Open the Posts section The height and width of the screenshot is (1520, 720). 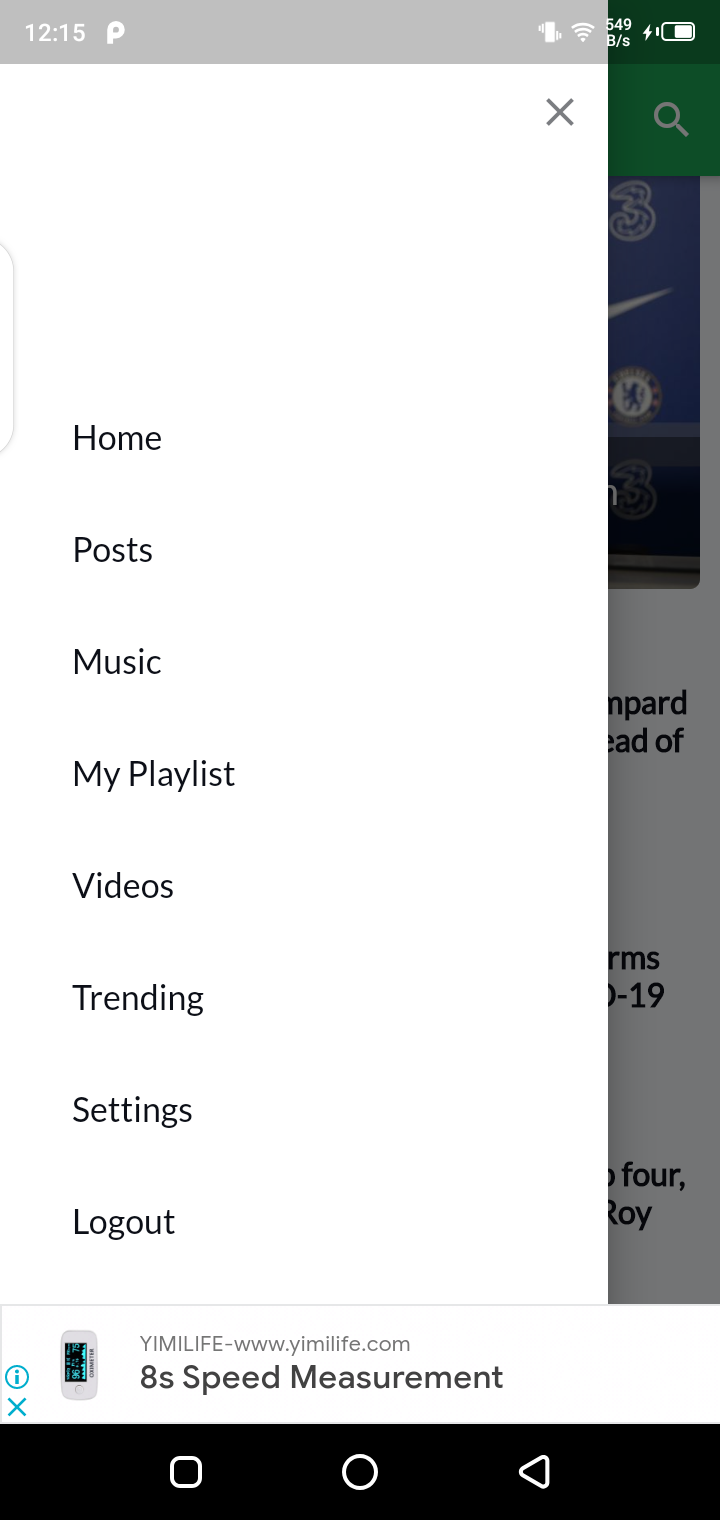click(113, 550)
